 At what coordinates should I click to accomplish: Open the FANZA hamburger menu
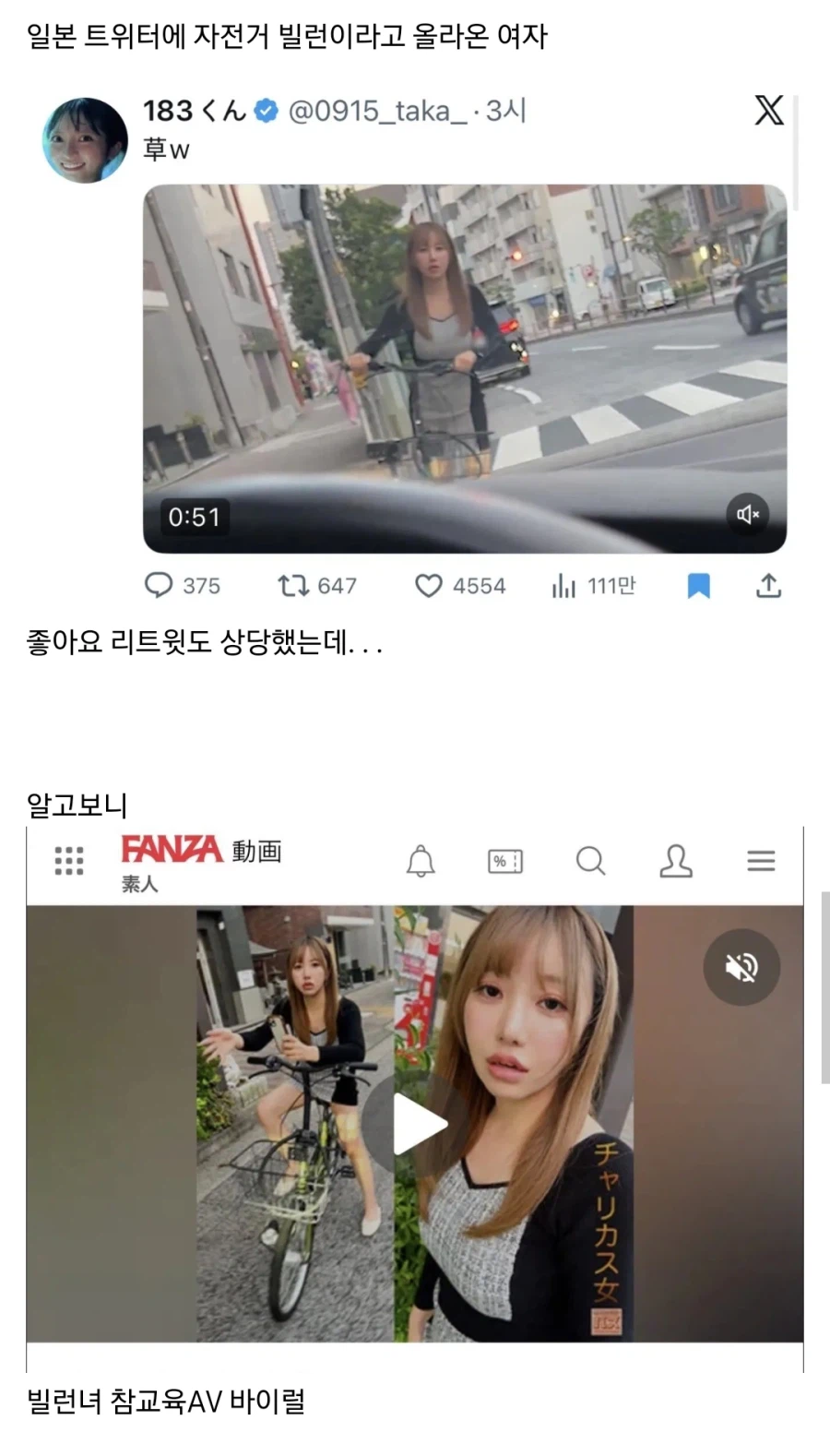pos(761,861)
